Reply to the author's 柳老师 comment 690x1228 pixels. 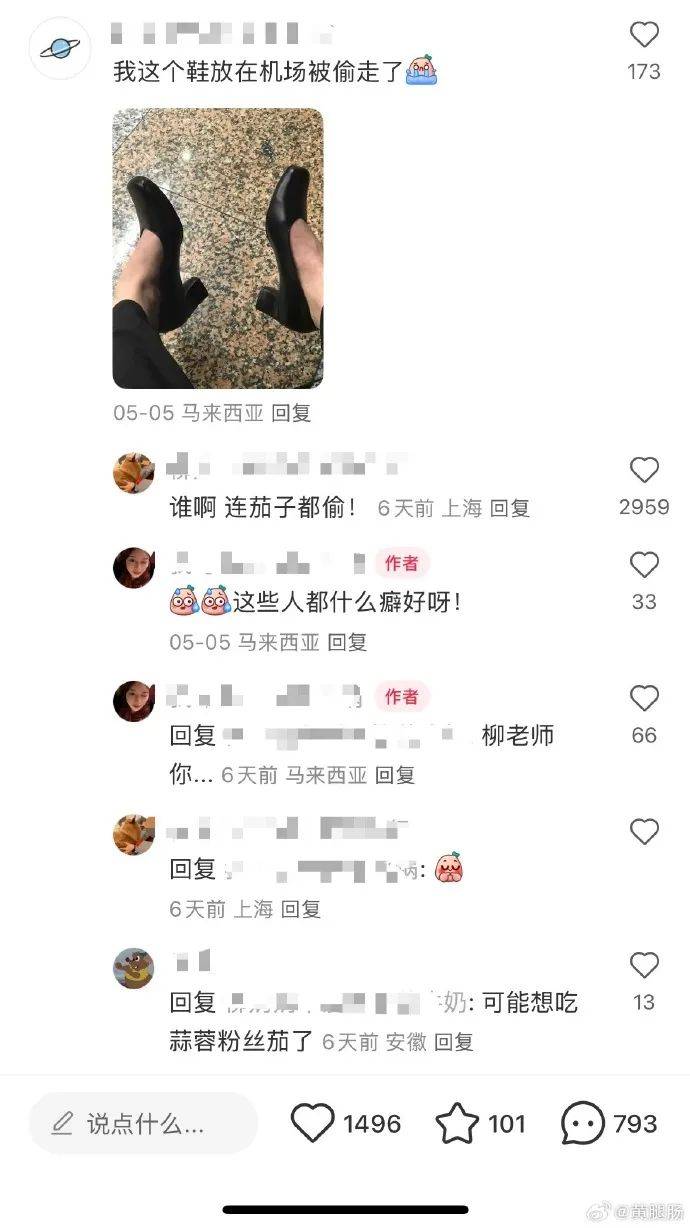pyautogui.click(x=395, y=775)
